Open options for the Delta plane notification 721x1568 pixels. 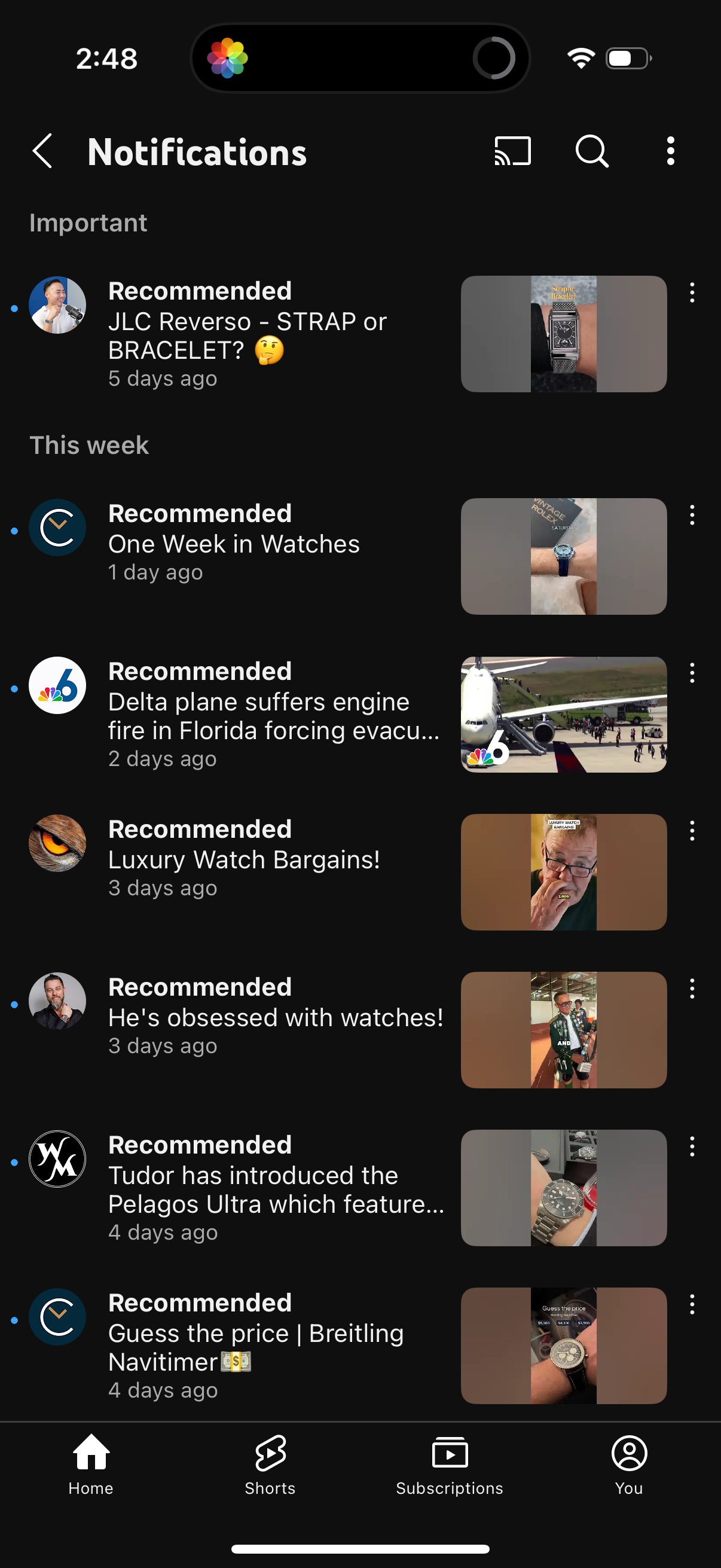click(692, 673)
